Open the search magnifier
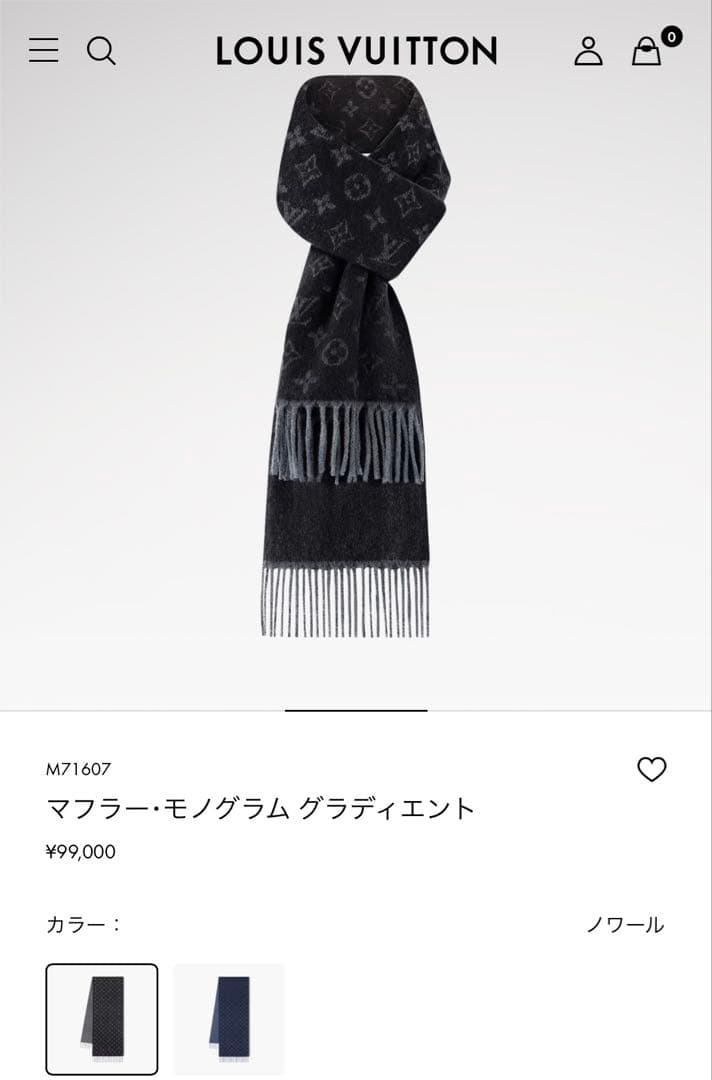The image size is (712, 1080). 101,50
